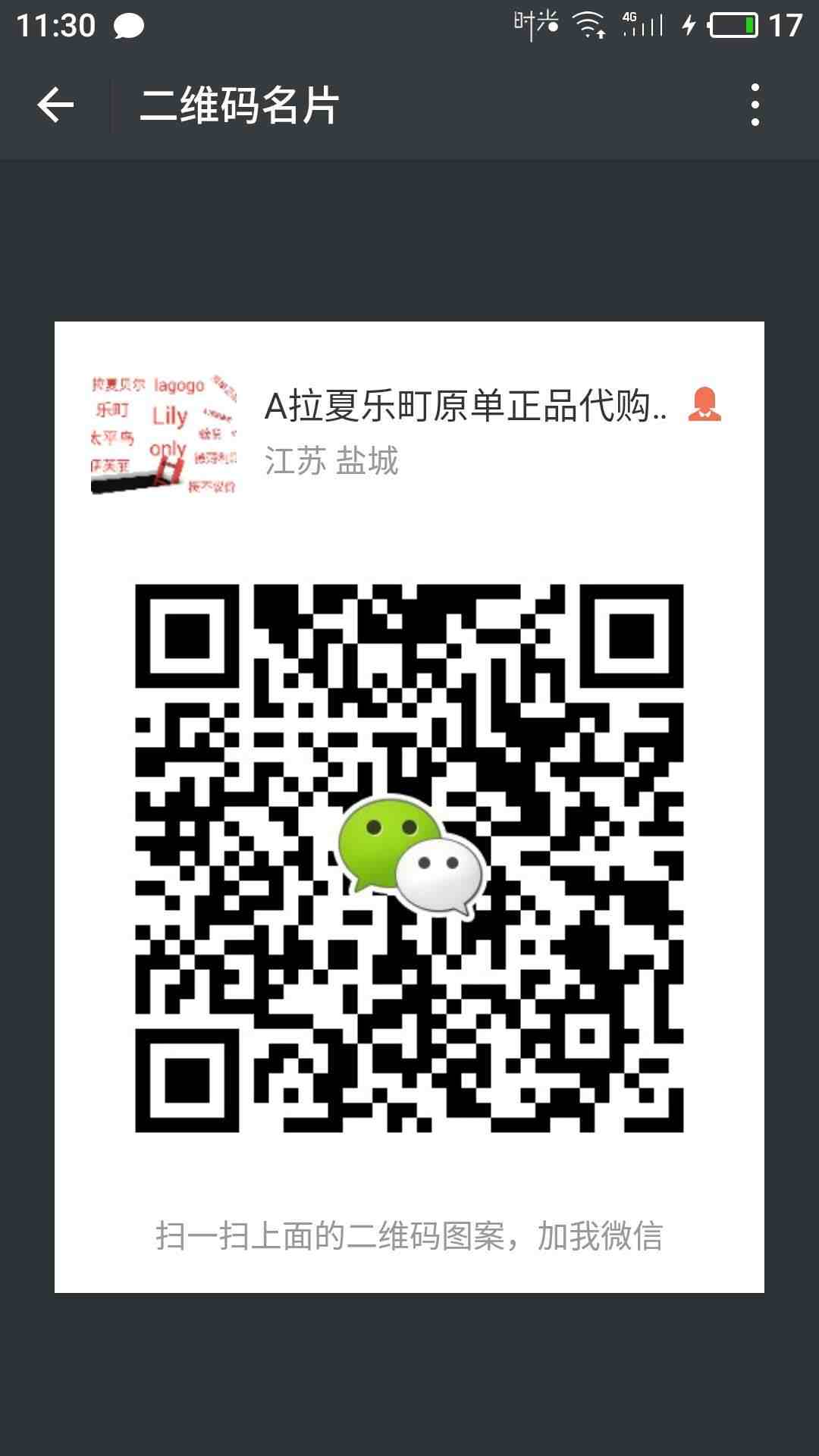Go back from the QR code card
This screenshot has height=1456, width=819.
pyautogui.click(x=55, y=105)
